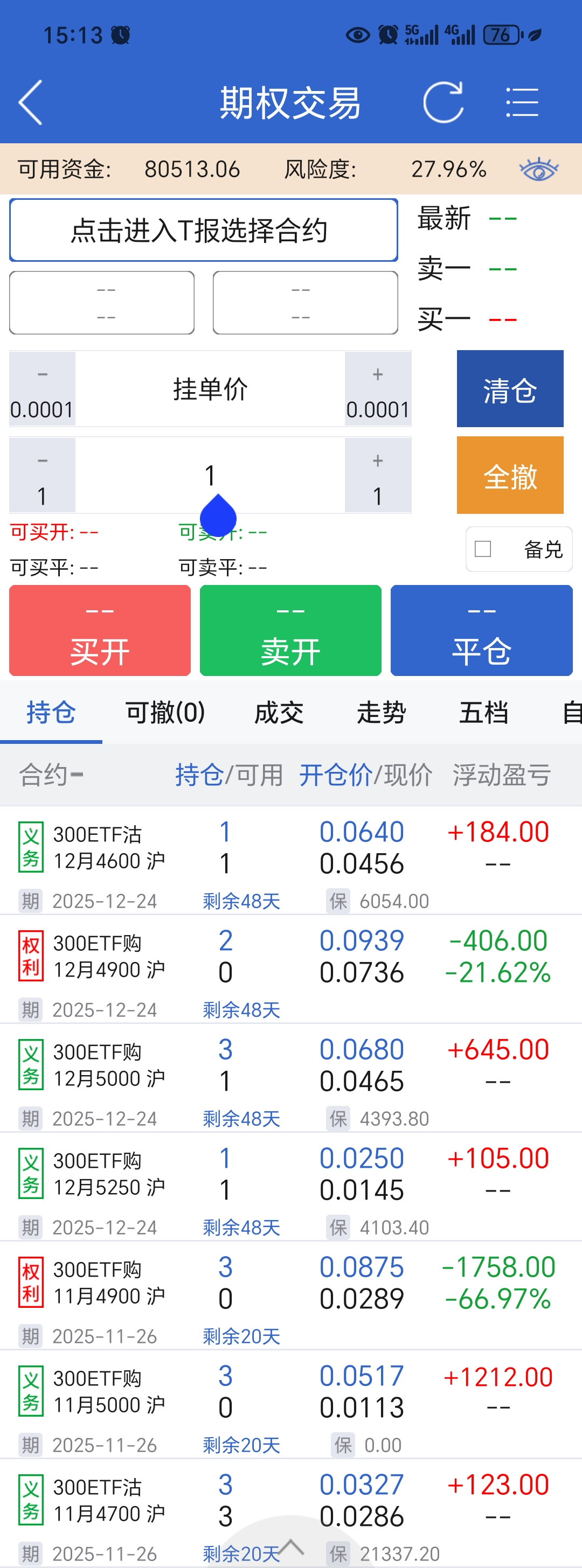Switch to the 成交 tab

click(x=279, y=712)
